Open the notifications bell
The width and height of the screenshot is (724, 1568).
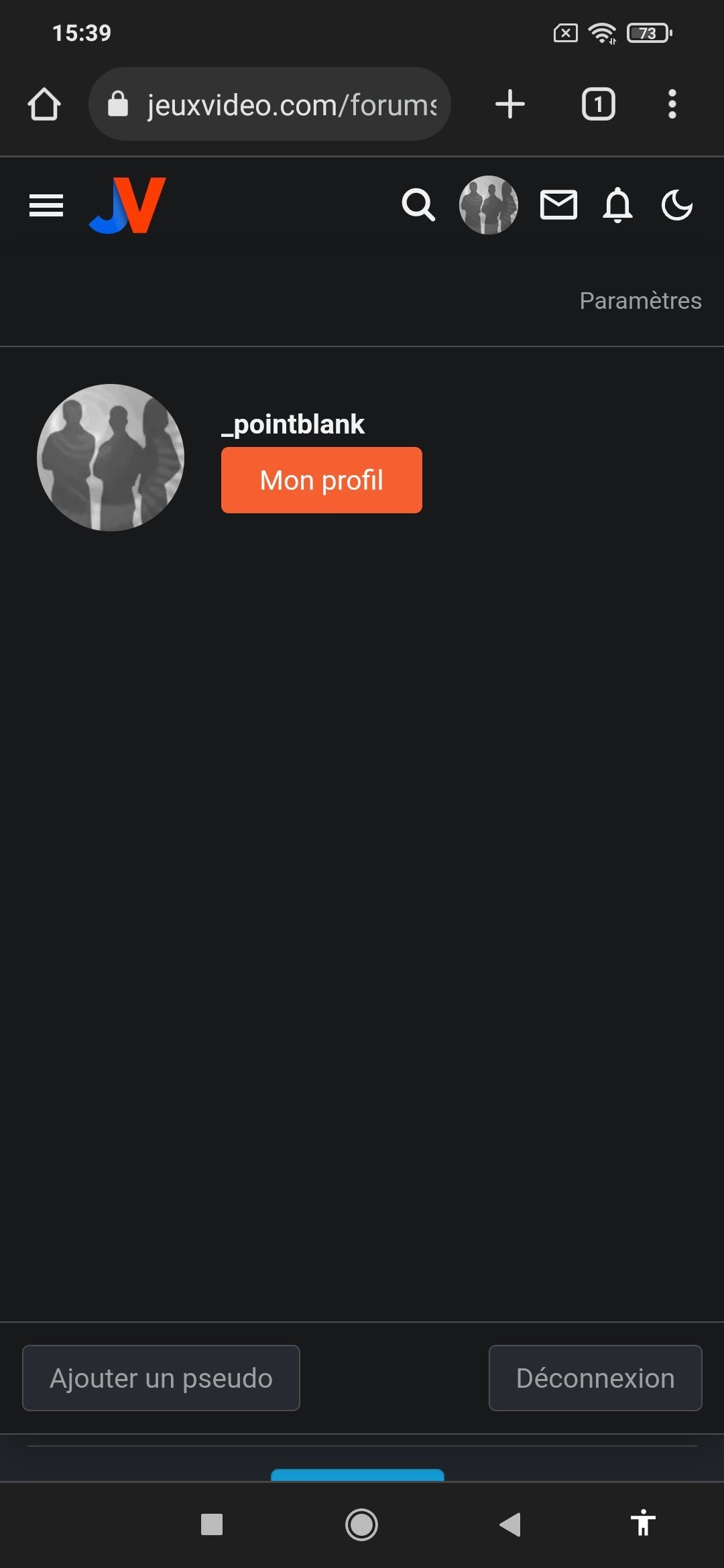(x=617, y=205)
